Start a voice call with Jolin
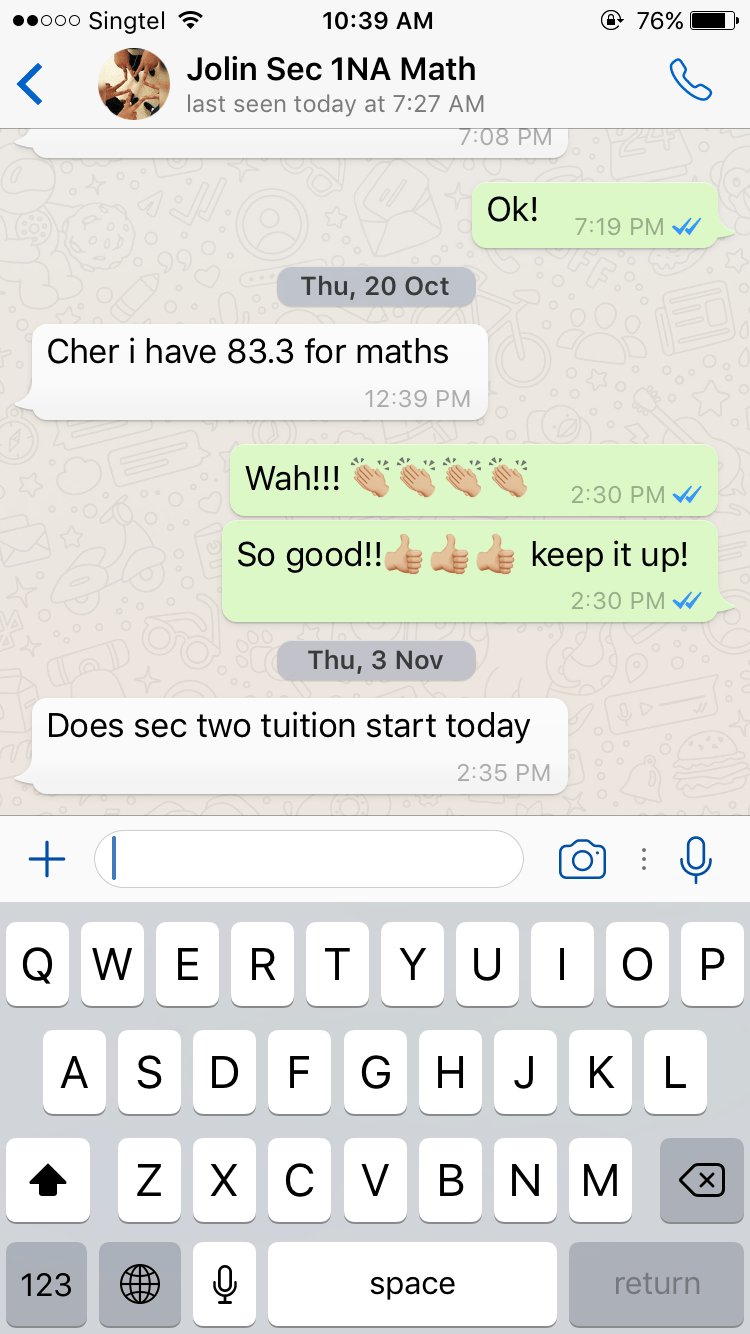The height and width of the screenshot is (1334, 750). pyautogui.click(x=690, y=82)
